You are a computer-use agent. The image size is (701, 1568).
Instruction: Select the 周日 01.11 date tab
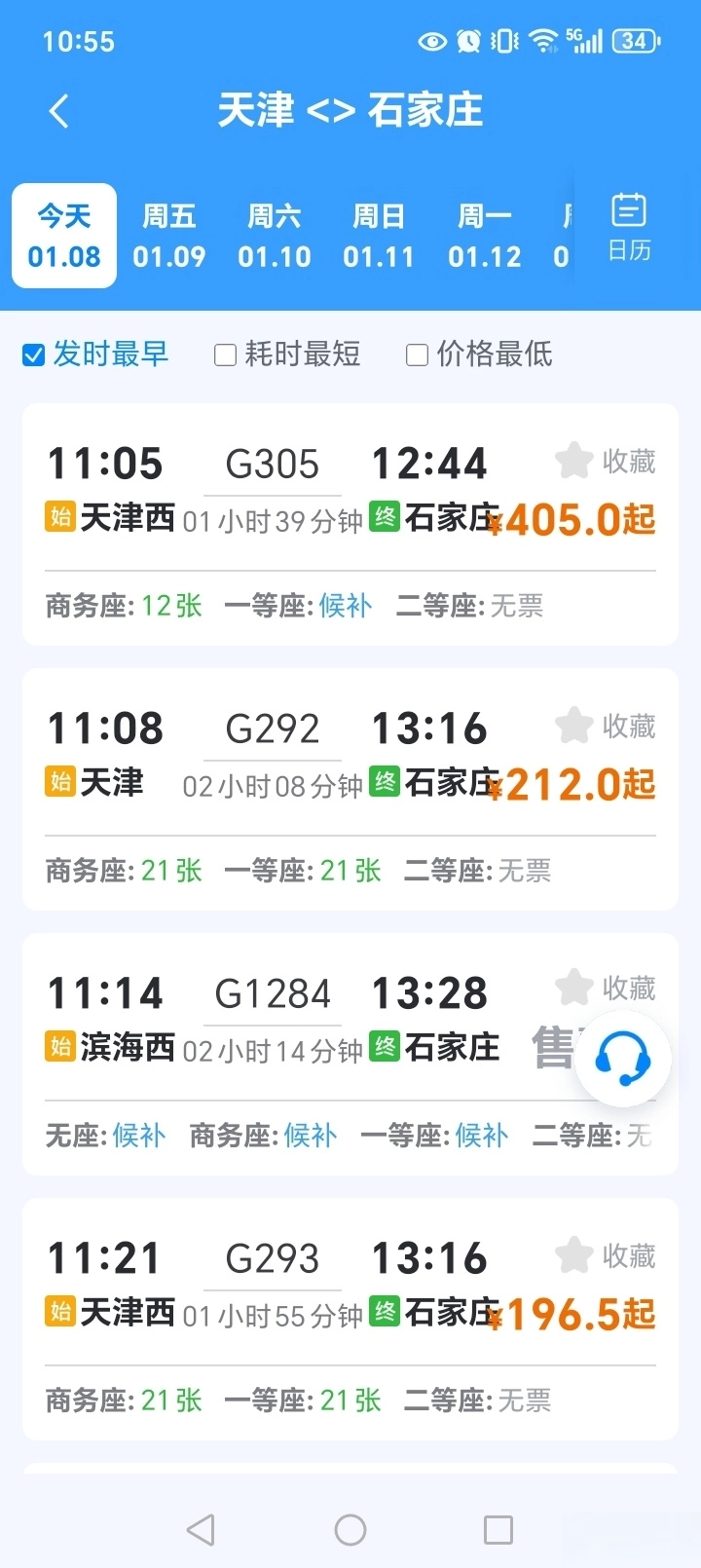point(379,236)
